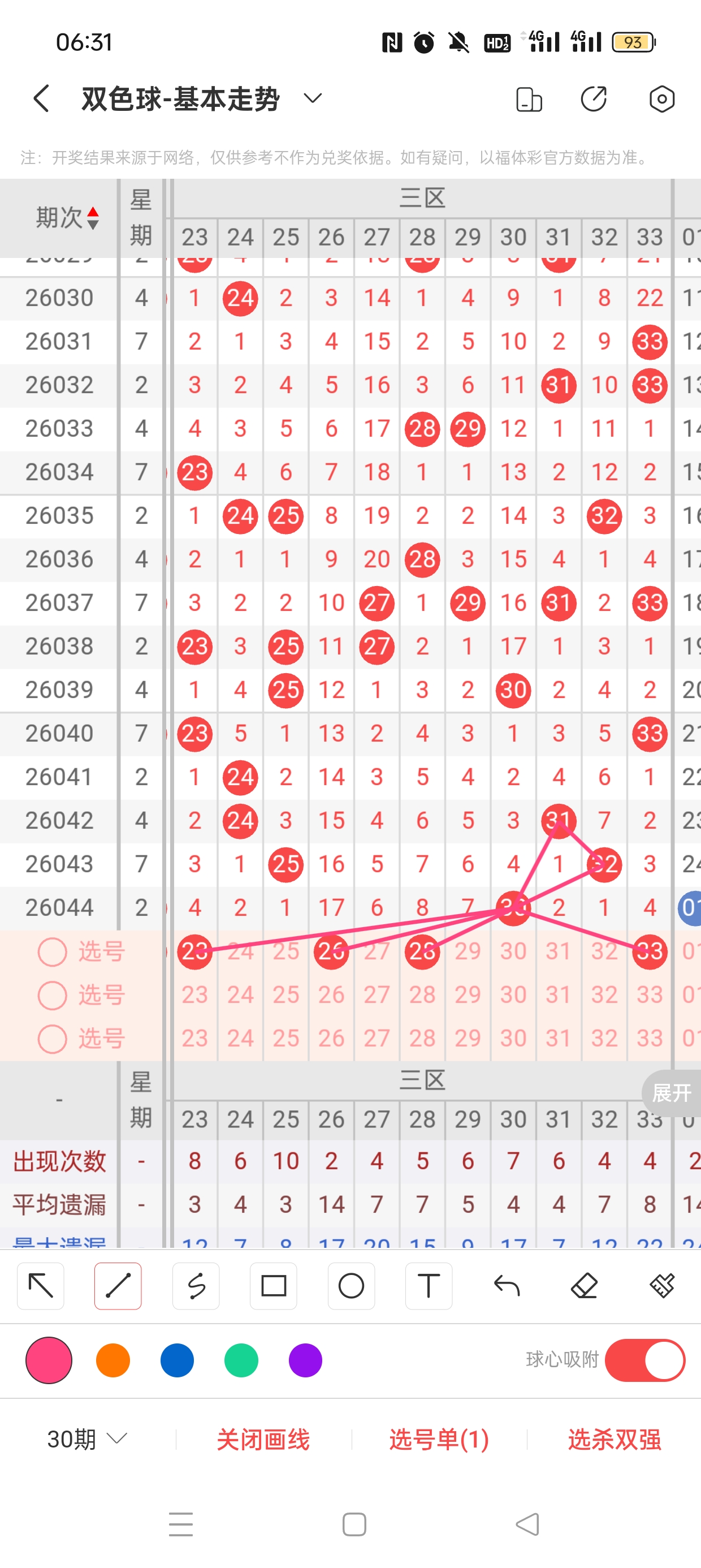Sort by 期次 column header
701x1568 pixels.
coord(66,217)
